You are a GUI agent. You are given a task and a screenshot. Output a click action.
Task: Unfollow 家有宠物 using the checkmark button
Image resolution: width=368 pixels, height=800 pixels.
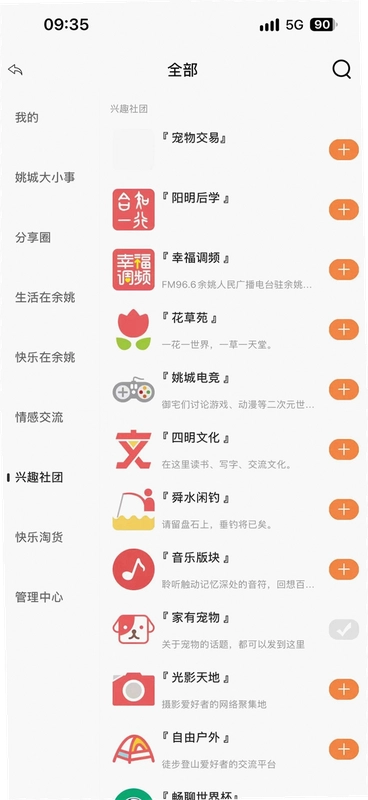coord(344,630)
